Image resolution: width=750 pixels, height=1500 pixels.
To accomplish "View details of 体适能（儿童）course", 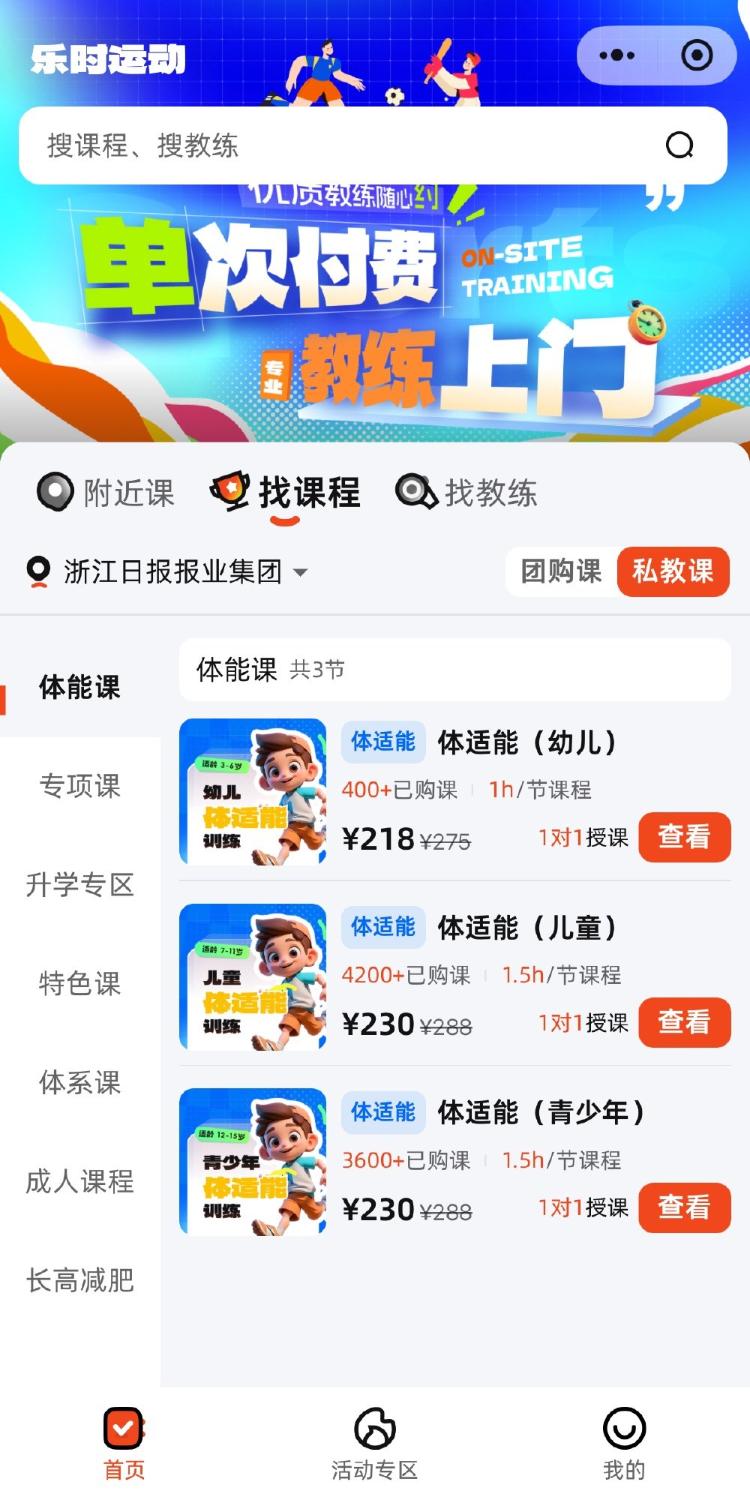I will [684, 1022].
